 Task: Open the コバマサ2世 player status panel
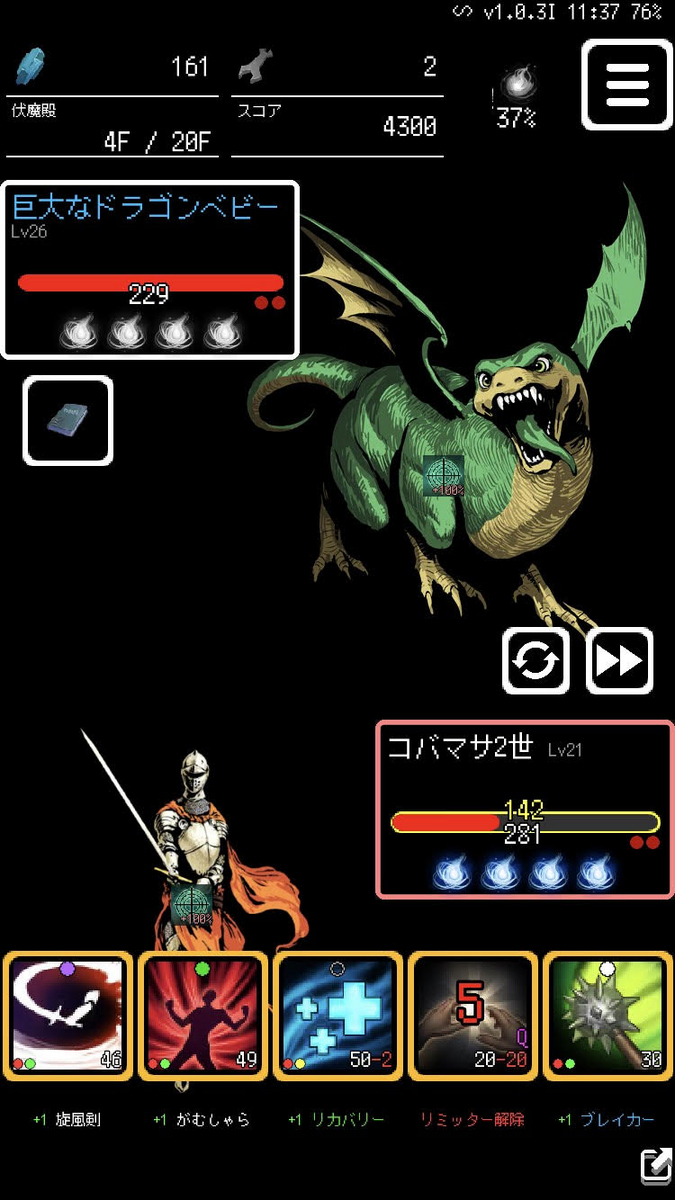coord(524,810)
